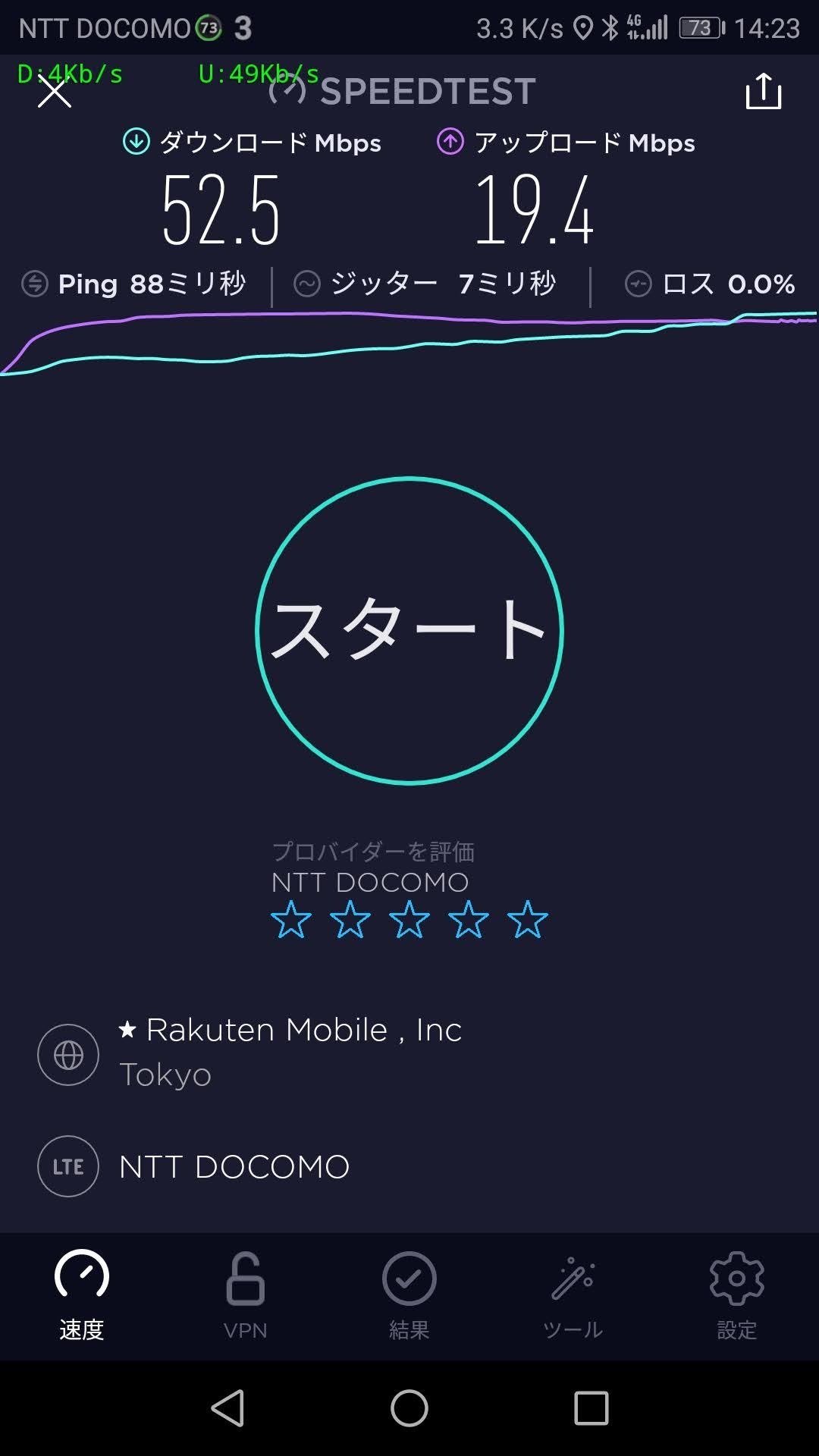
Task: Go to the ツール tools tab
Action: point(573,1296)
